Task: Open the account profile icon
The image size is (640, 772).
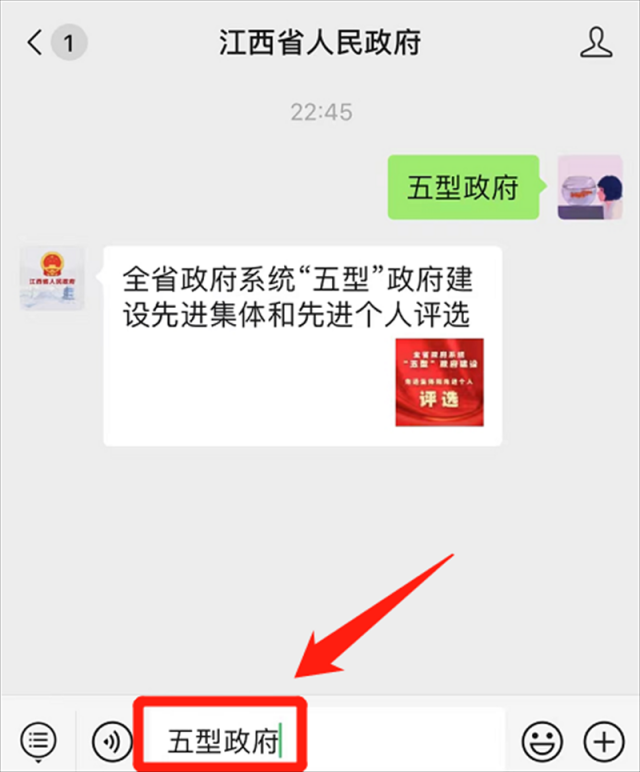Action: pos(596,43)
